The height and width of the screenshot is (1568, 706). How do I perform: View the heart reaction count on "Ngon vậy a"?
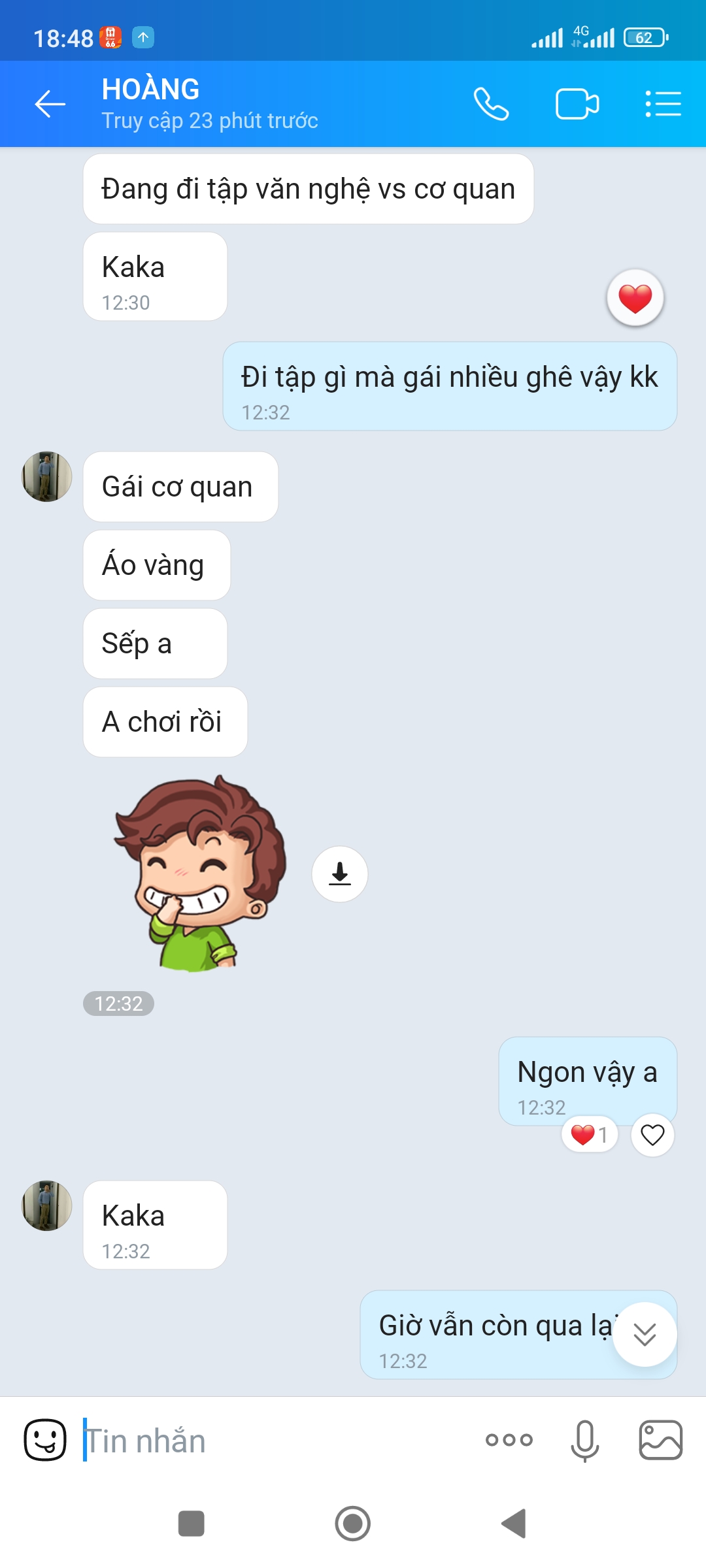tap(590, 1135)
